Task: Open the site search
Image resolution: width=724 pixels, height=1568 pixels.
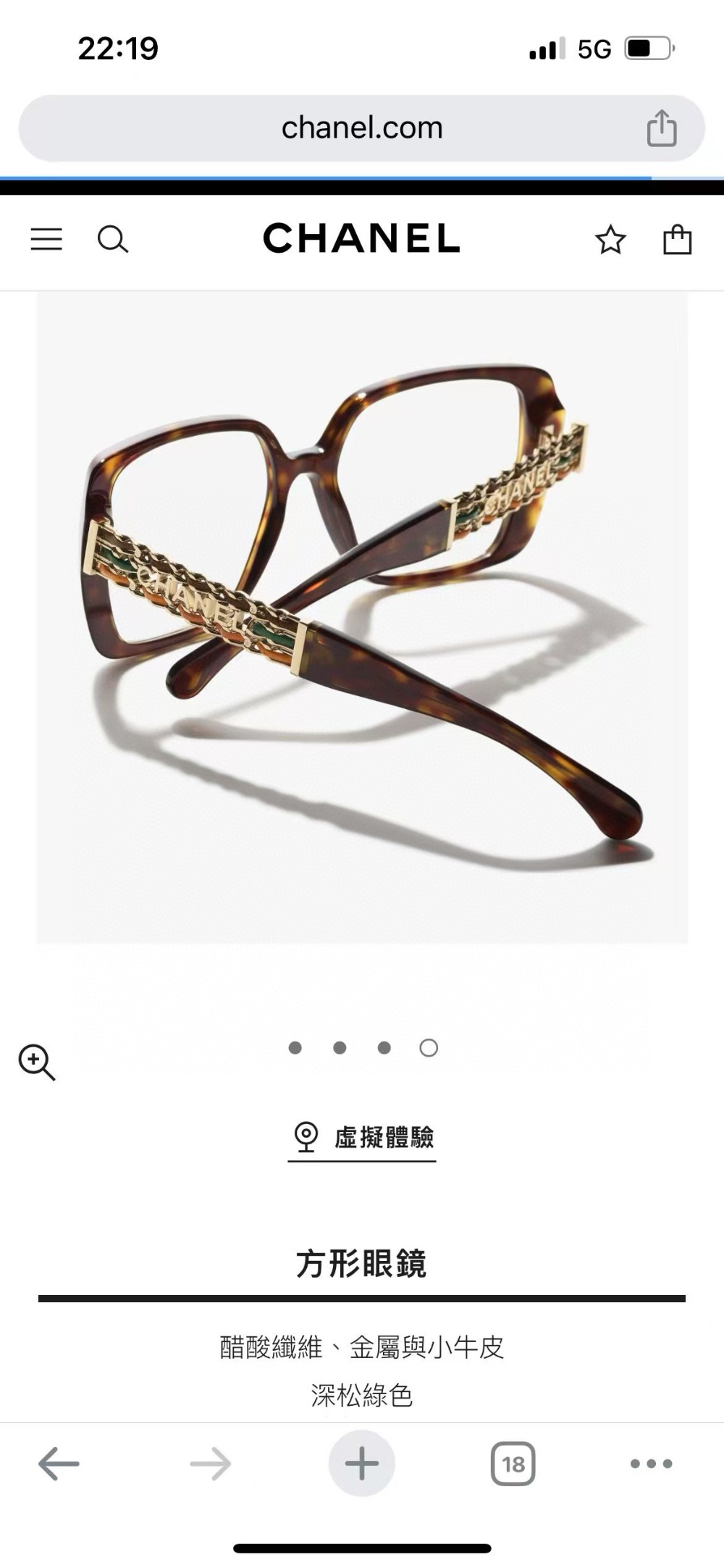Action: tap(113, 239)
